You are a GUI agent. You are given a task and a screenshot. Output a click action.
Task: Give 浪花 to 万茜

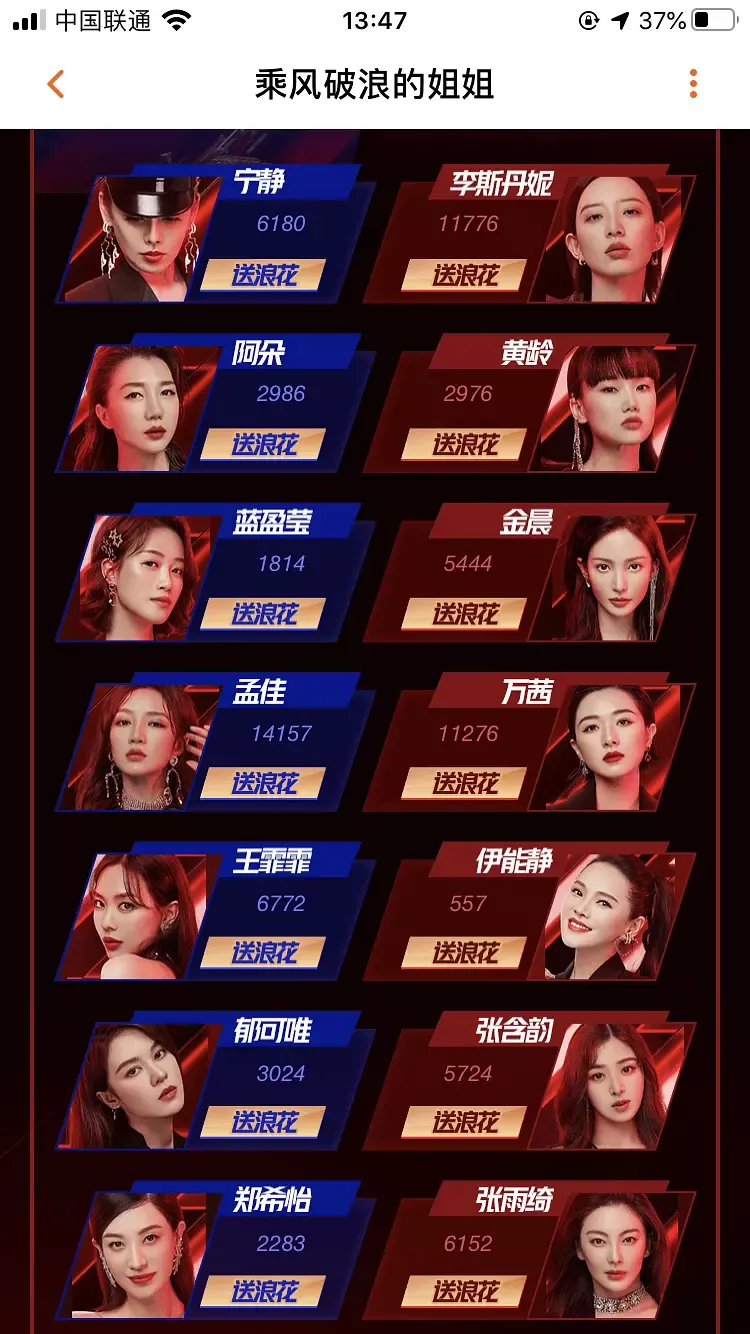(465, 783)
